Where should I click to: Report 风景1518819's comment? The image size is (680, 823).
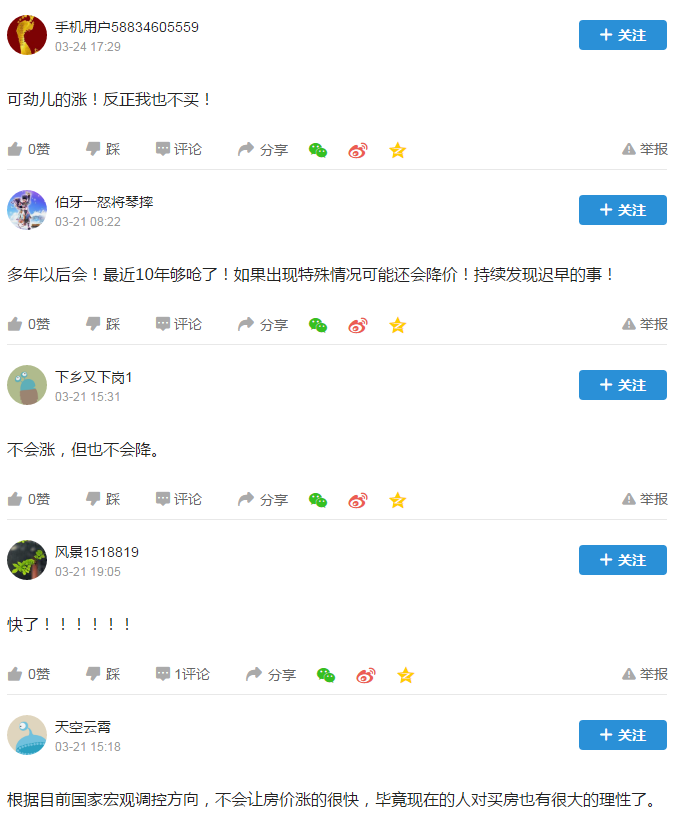[x=645, y=674]
